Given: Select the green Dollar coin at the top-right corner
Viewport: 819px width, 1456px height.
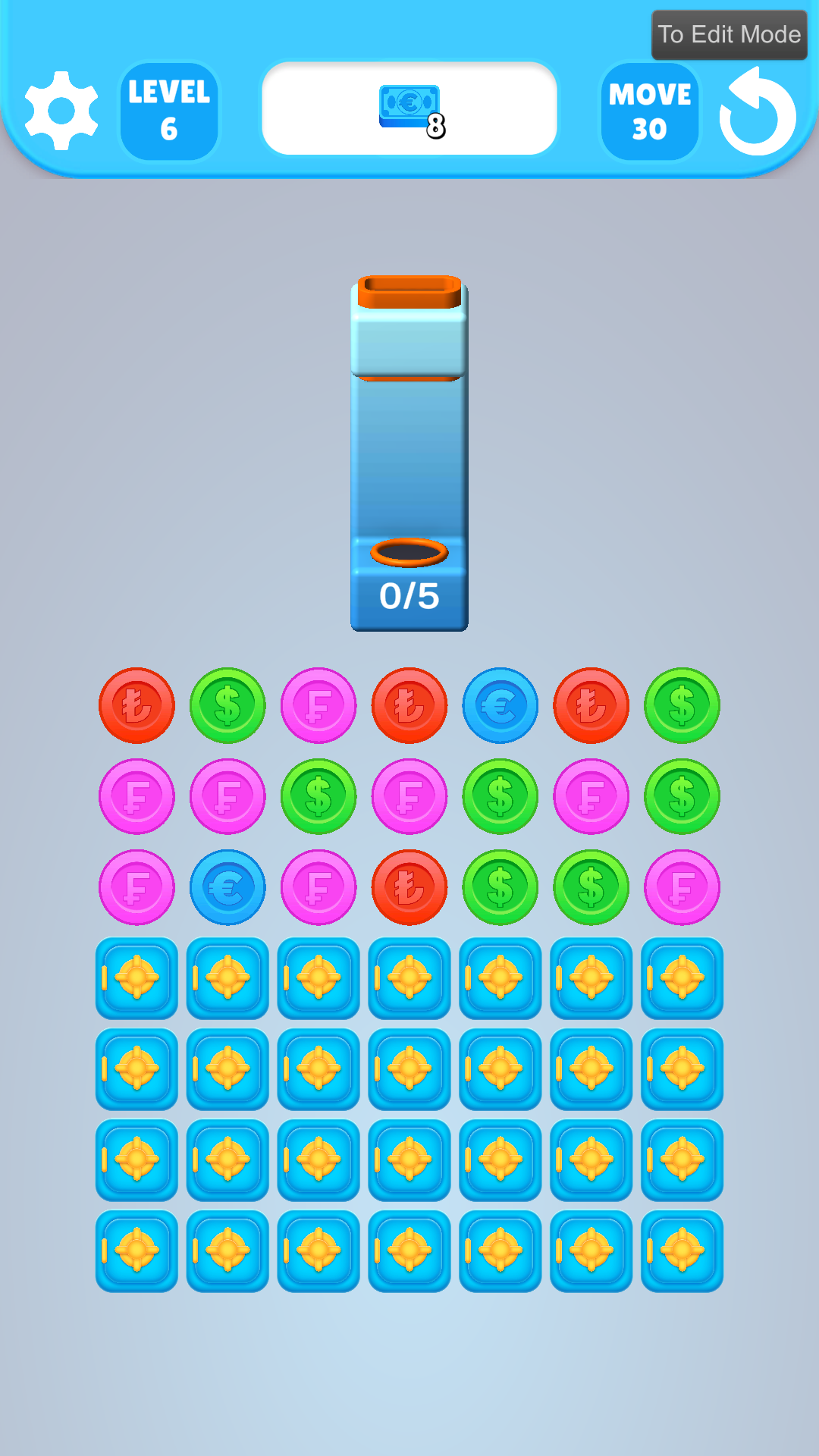Looking at the screenshot, I should click(681, 704).
